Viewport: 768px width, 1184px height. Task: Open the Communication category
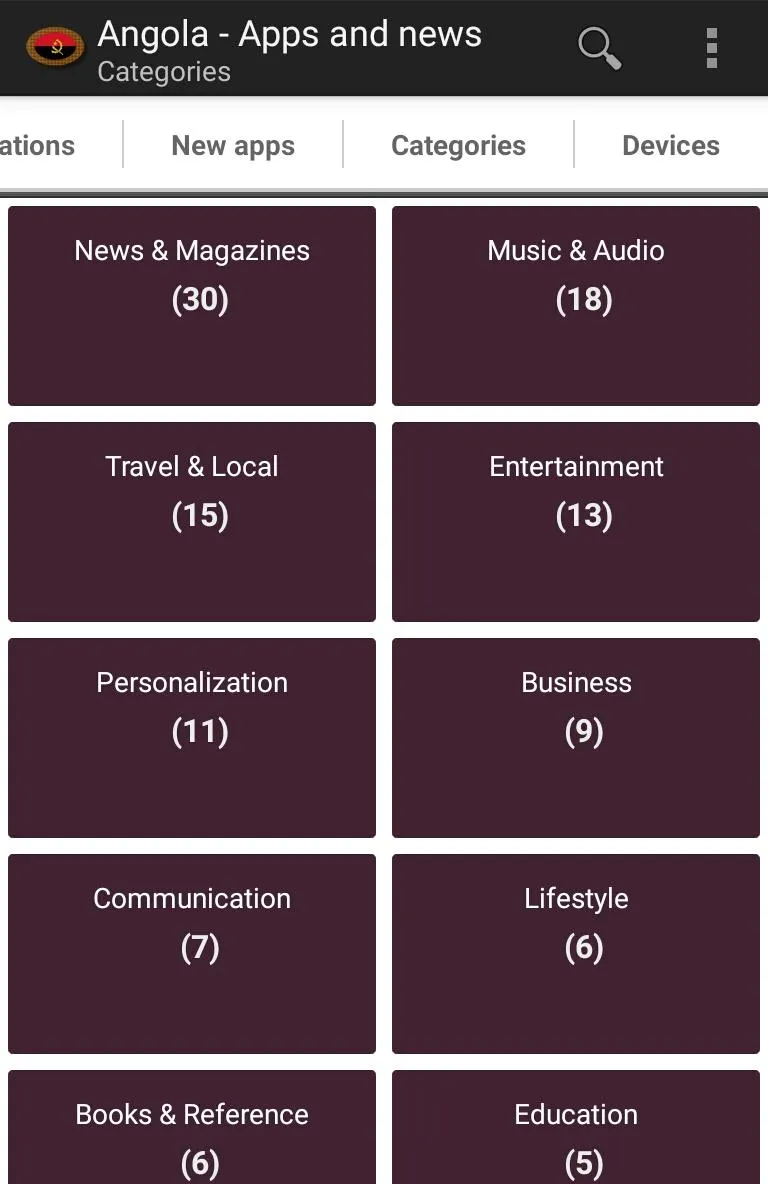pyautogui.click(x=192, y=953)
